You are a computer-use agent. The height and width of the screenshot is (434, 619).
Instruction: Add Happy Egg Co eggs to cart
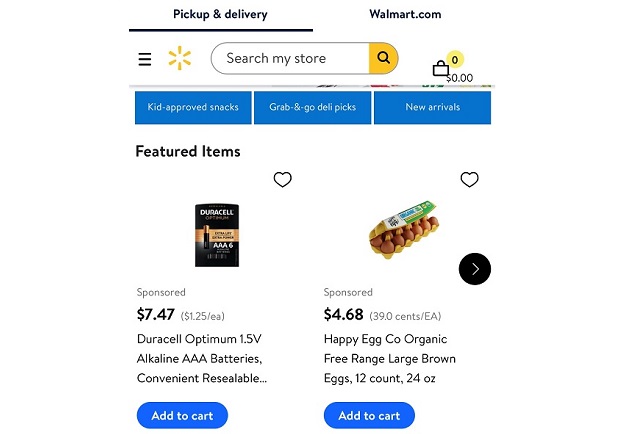coord(369,415)
